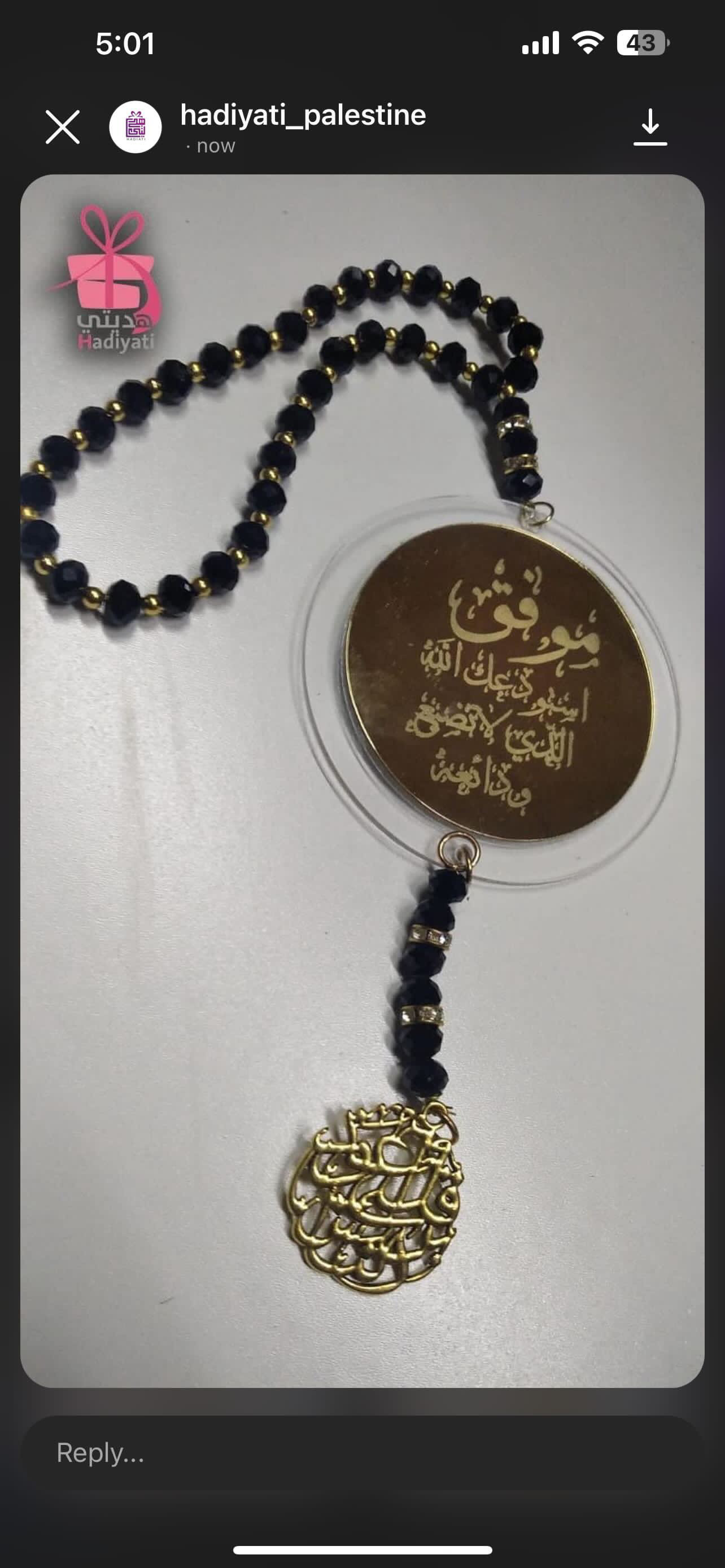The height and width of the screenshot is (1568, 725).
Task: Close the story viewer
Action: coord(63,127)
